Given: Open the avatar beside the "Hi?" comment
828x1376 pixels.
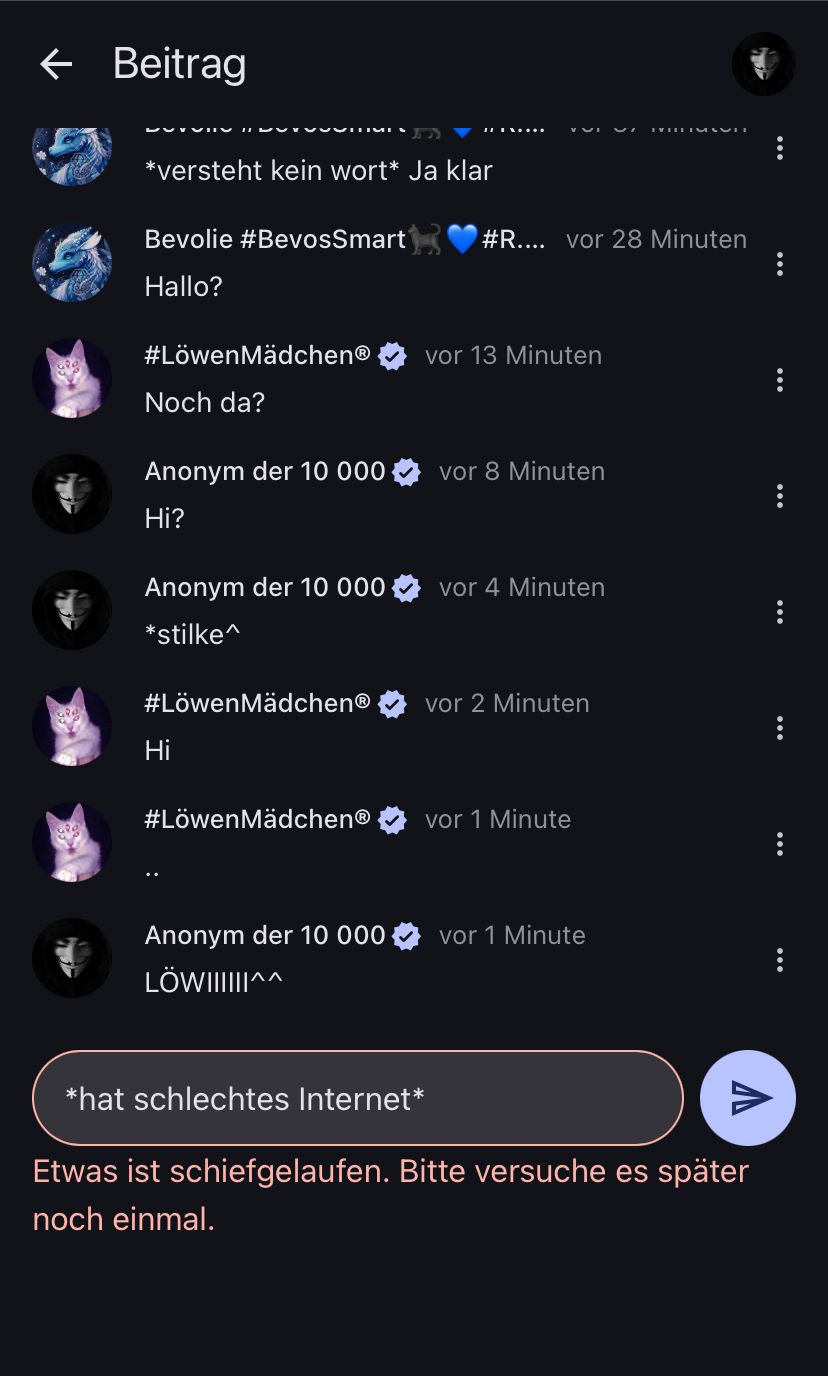Looking at the screenshot, I should click(x=72, y=494).
